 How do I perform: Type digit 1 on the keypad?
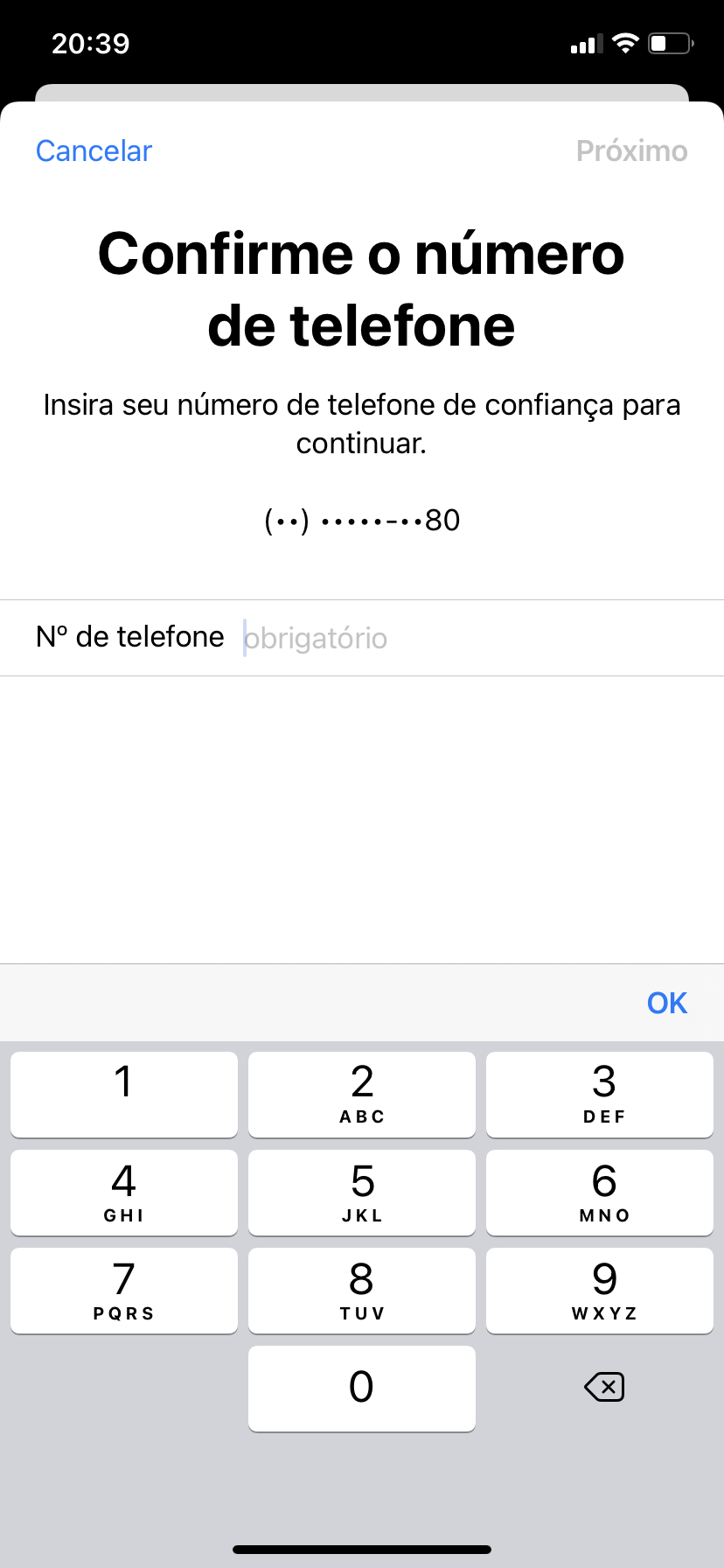pyautogui.click(x=124, y=1094)
